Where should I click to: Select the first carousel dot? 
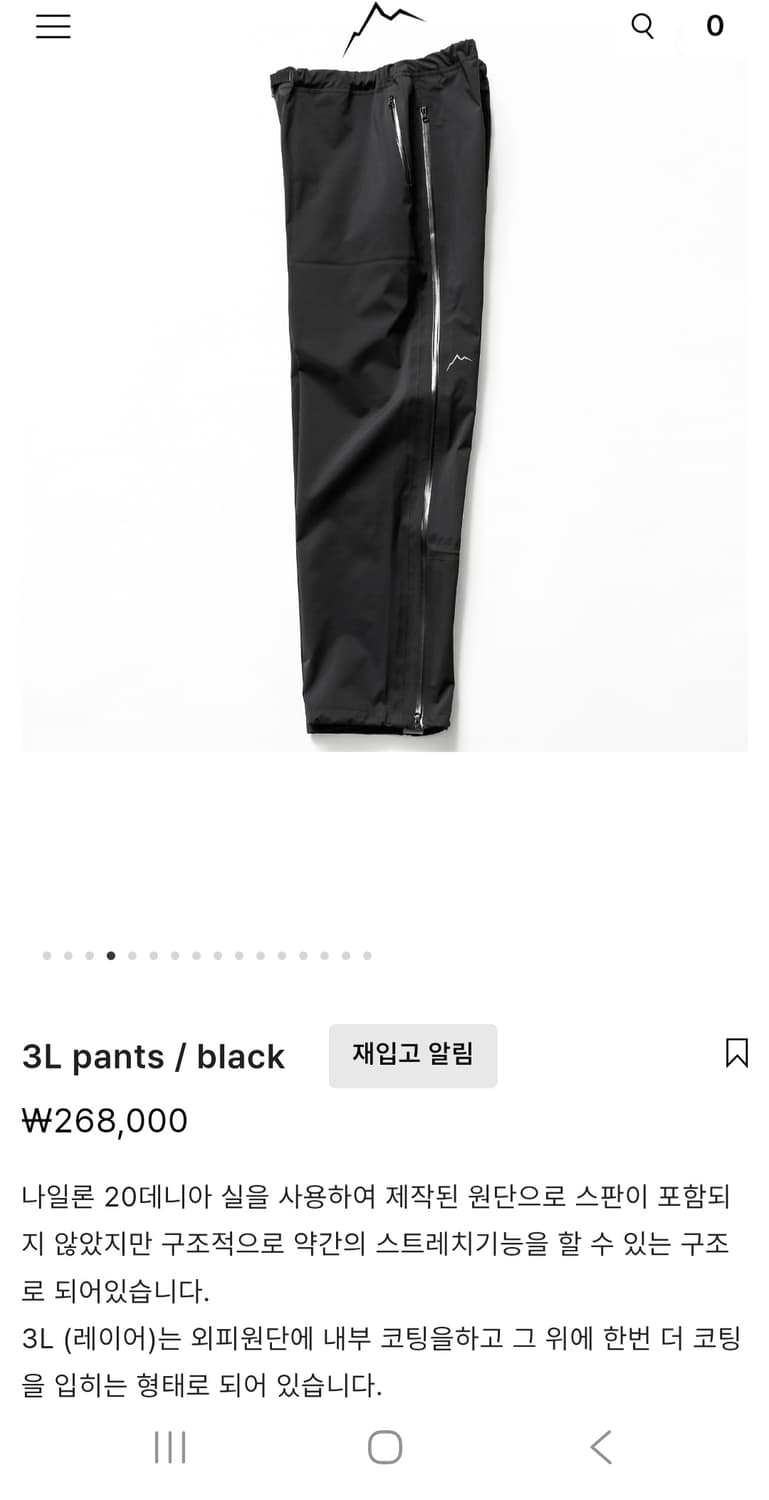pos(46,955)
